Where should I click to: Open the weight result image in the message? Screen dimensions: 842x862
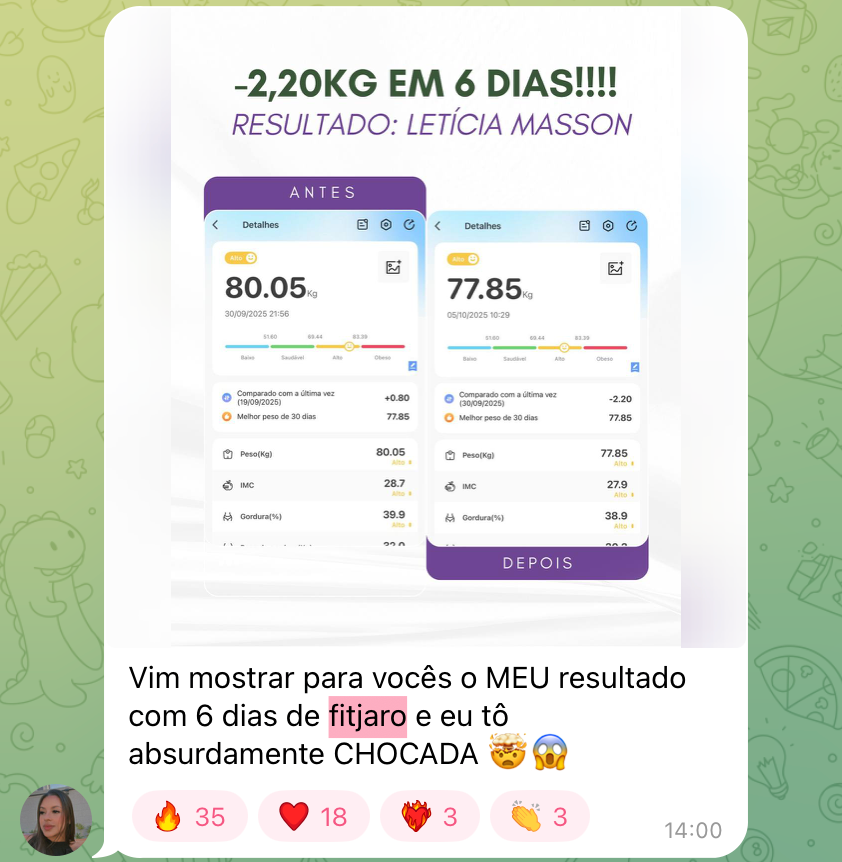(x=425, y=330)
